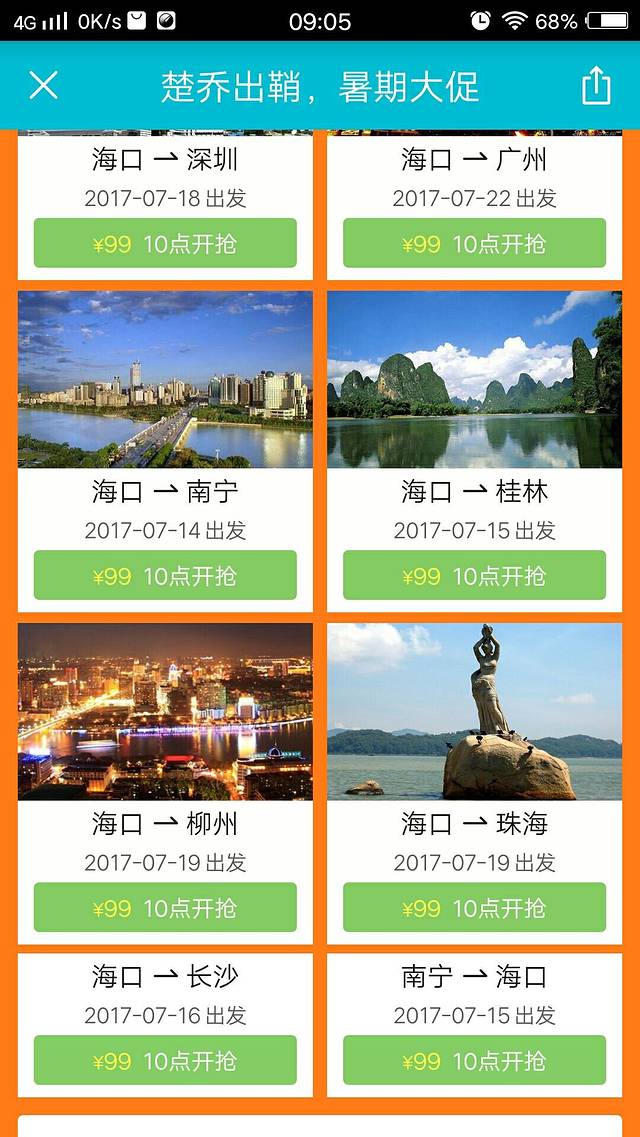Grab the ¥99 海口 to 珠海 ticket
This screenshot has height=1137, width=640.
click(474, 907)
